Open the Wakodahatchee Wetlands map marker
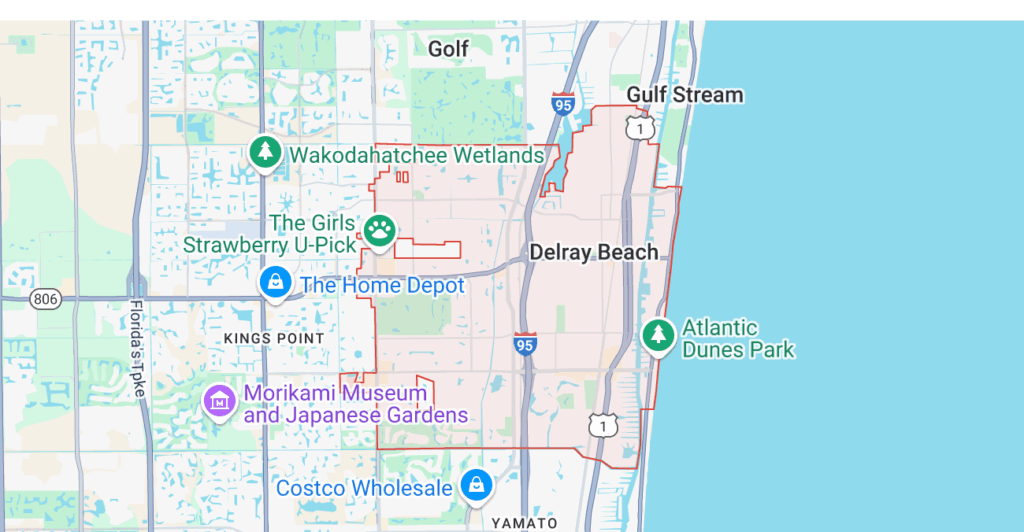 (x=265, y=153)
